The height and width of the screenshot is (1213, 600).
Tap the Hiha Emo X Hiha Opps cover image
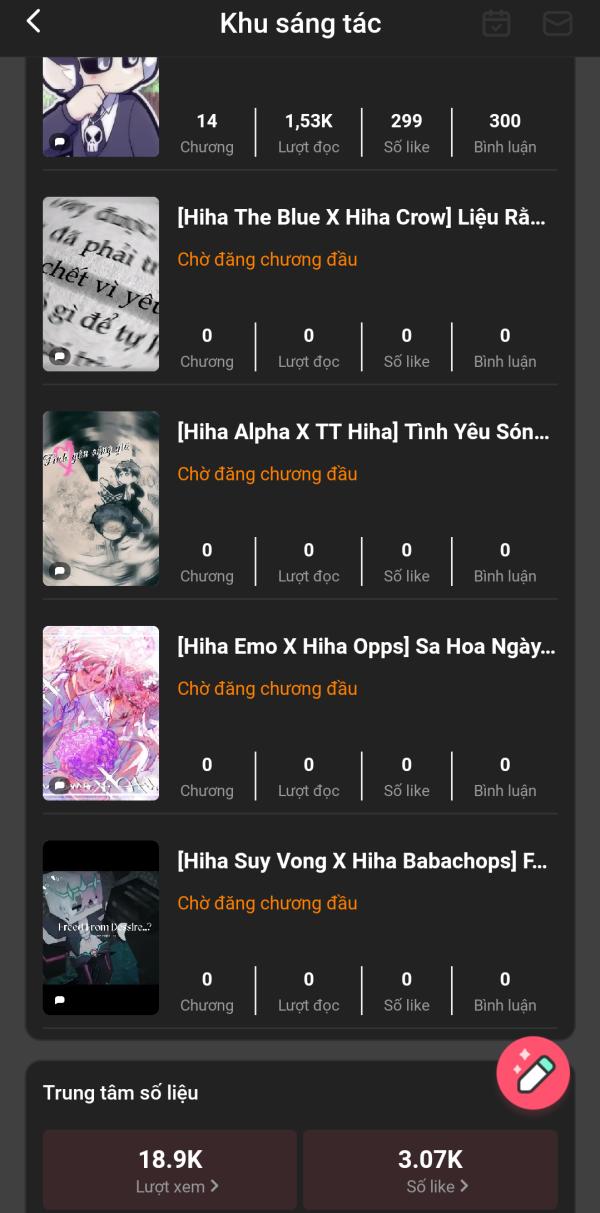101,713
